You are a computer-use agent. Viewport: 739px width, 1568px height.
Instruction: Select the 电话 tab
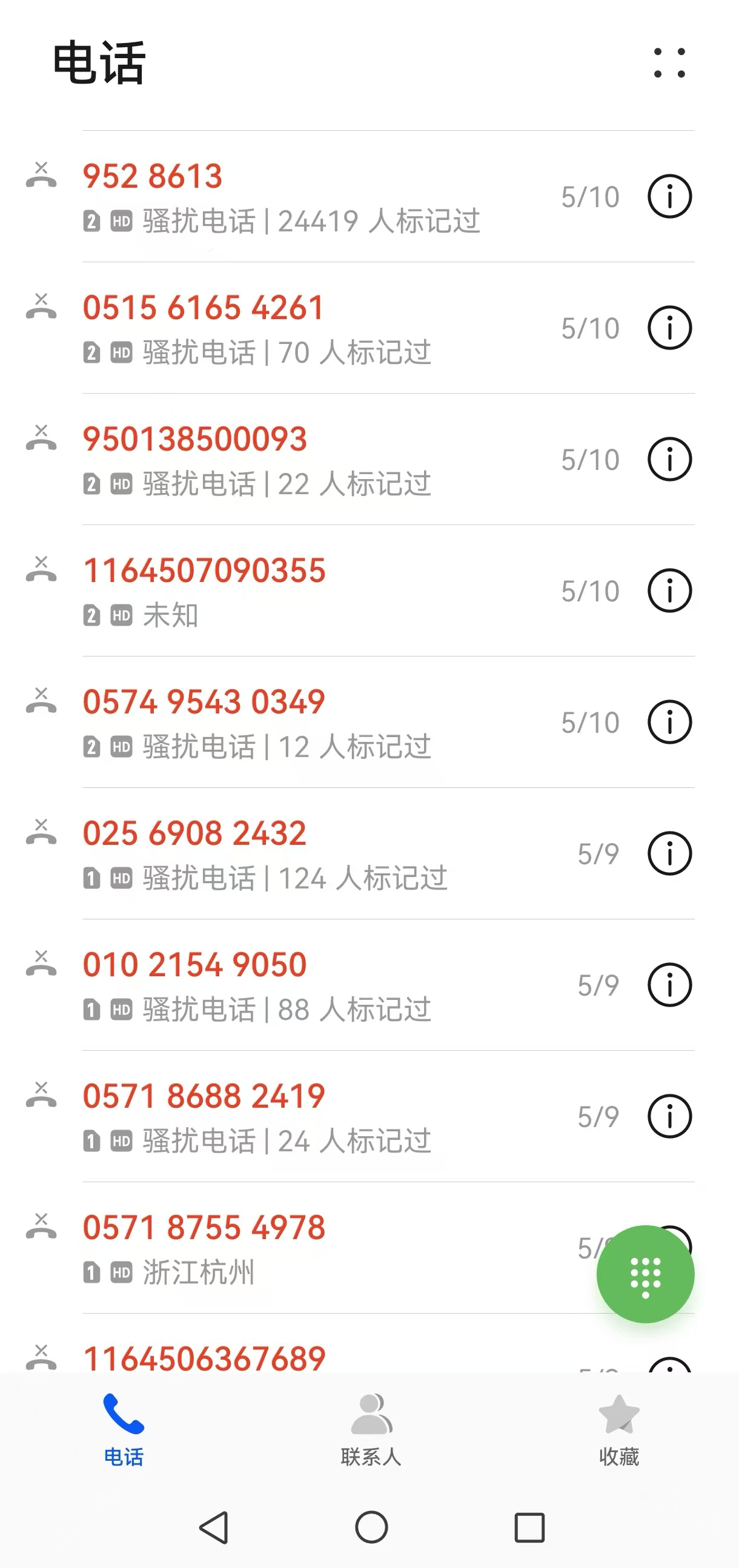tap(124, 1429)
